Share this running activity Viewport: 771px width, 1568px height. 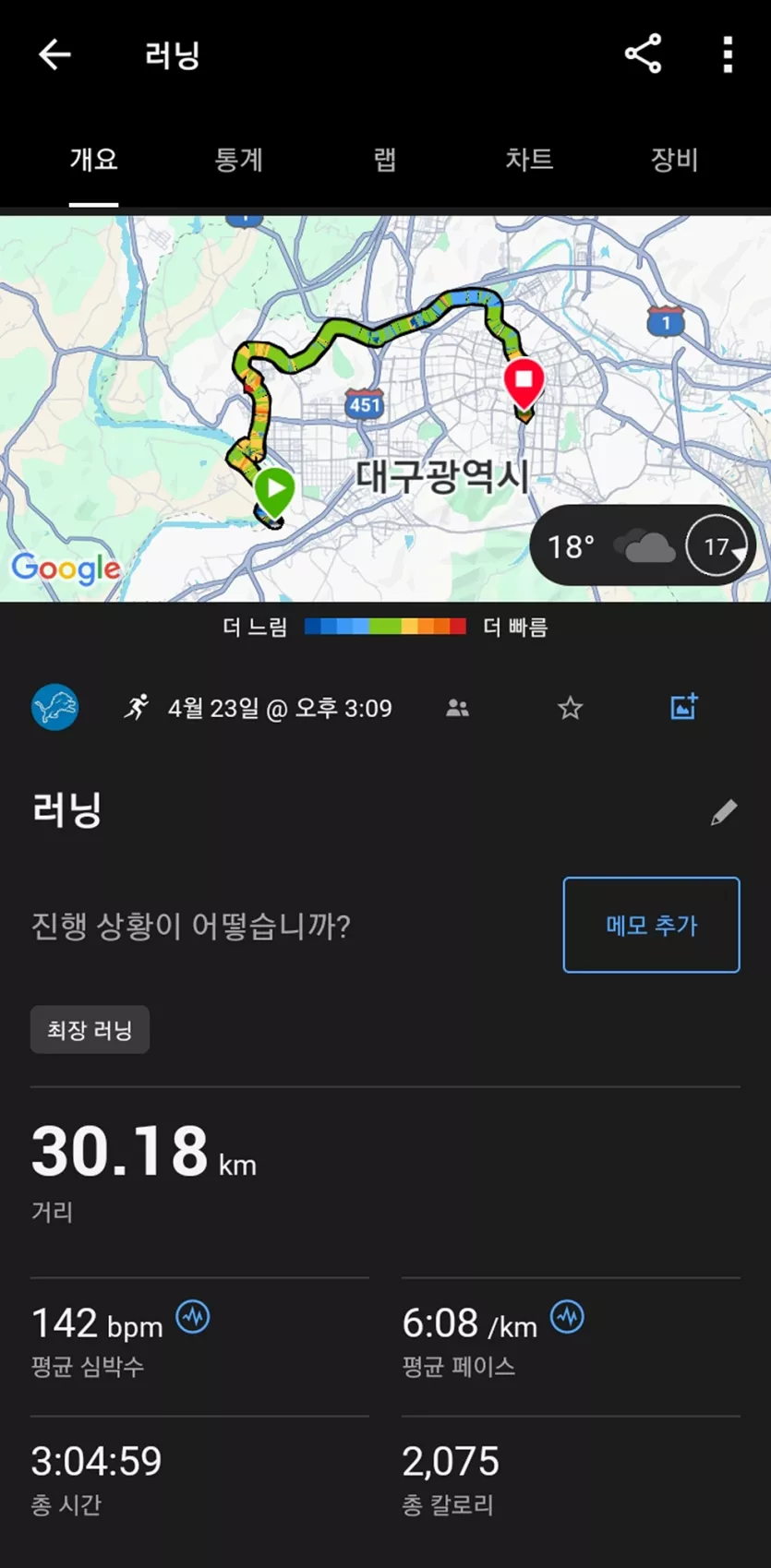(x=643, y=54)
